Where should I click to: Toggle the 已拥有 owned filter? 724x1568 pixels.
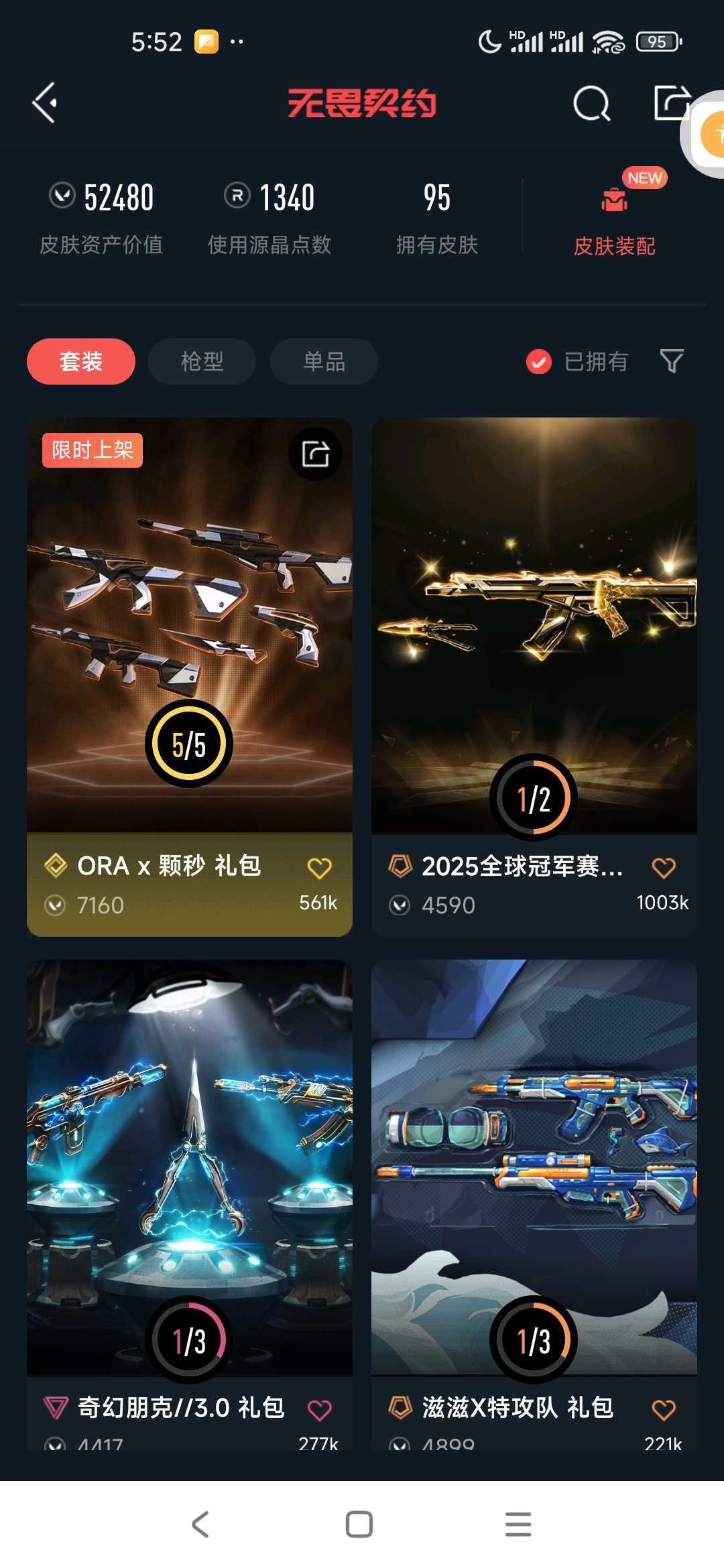tap(577, 362)
